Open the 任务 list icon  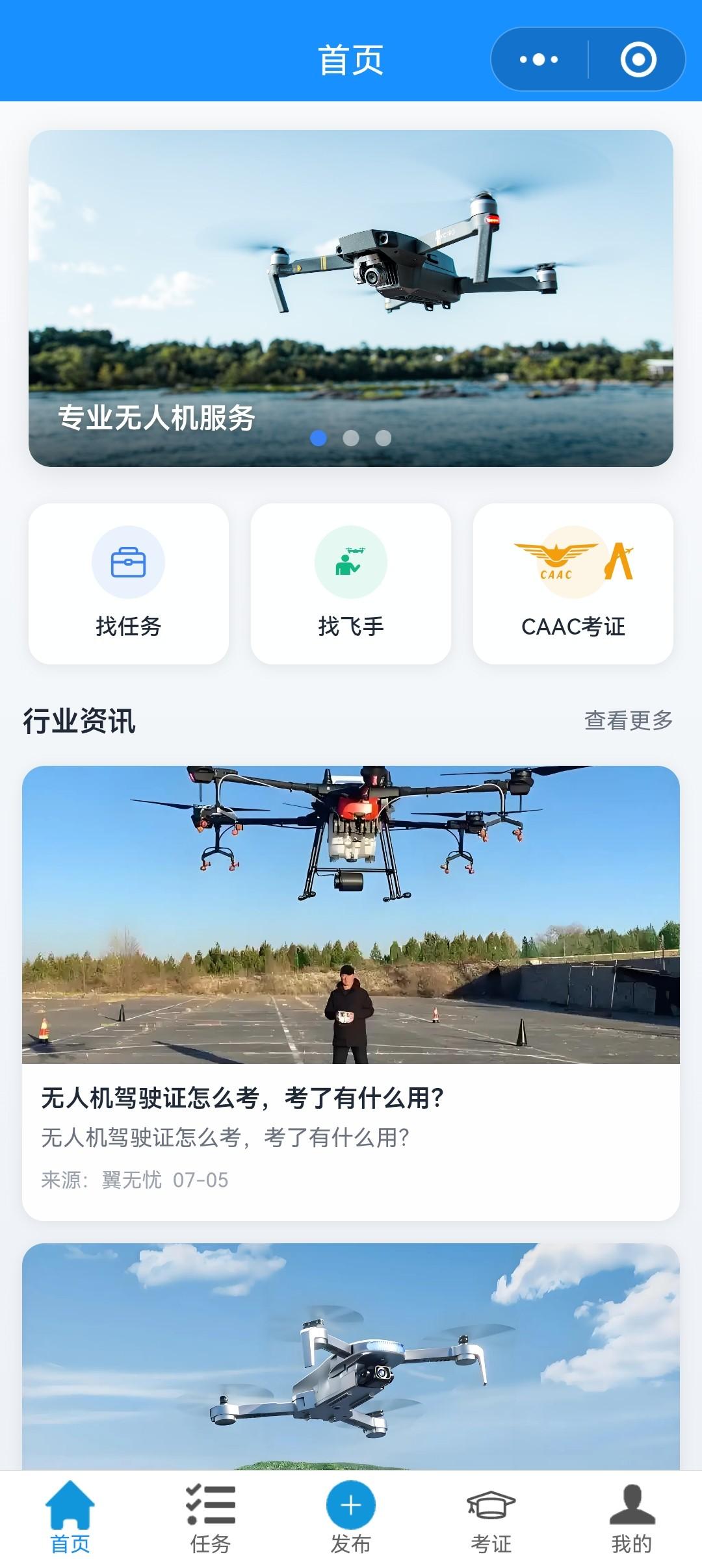click(x=210, y=1504)
